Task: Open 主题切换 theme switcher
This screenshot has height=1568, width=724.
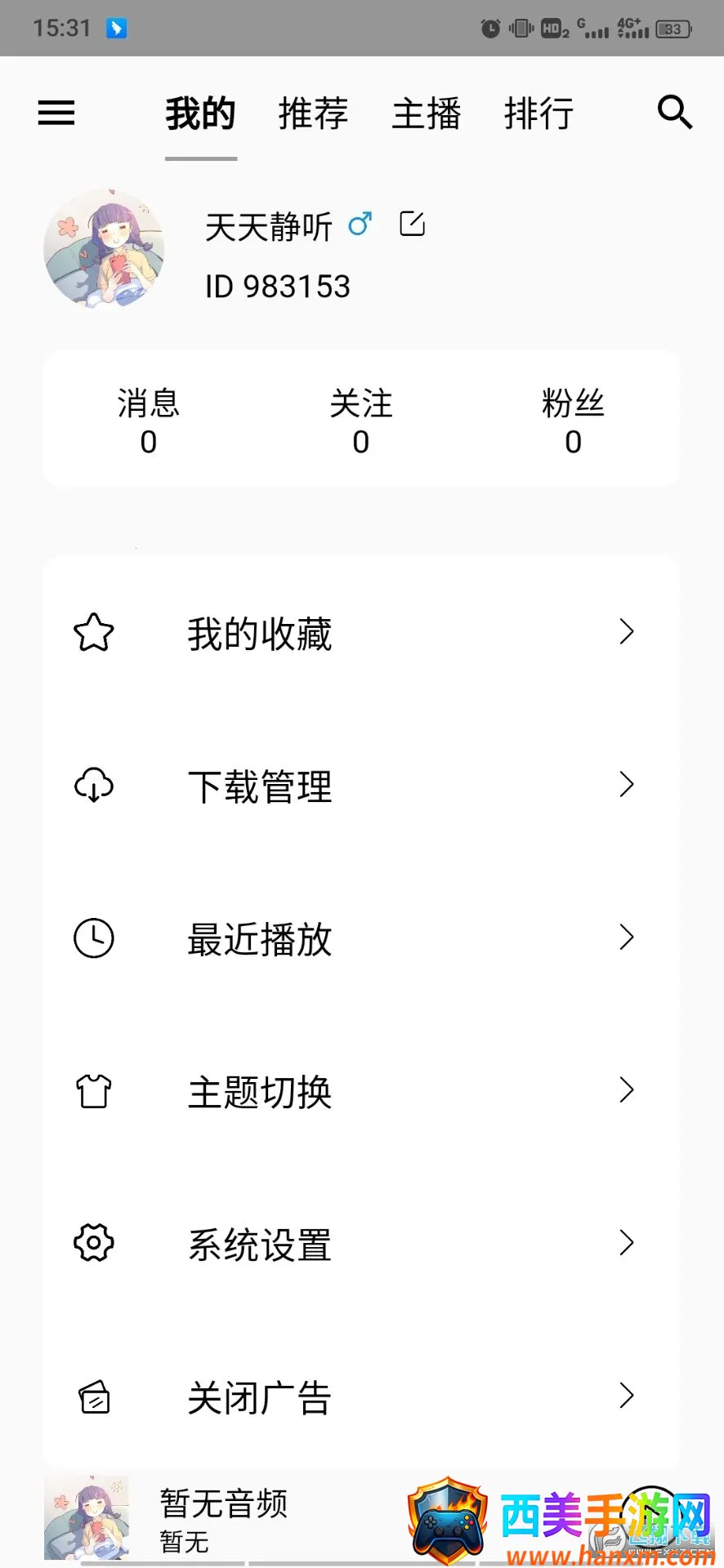Action: [360, 1091]
